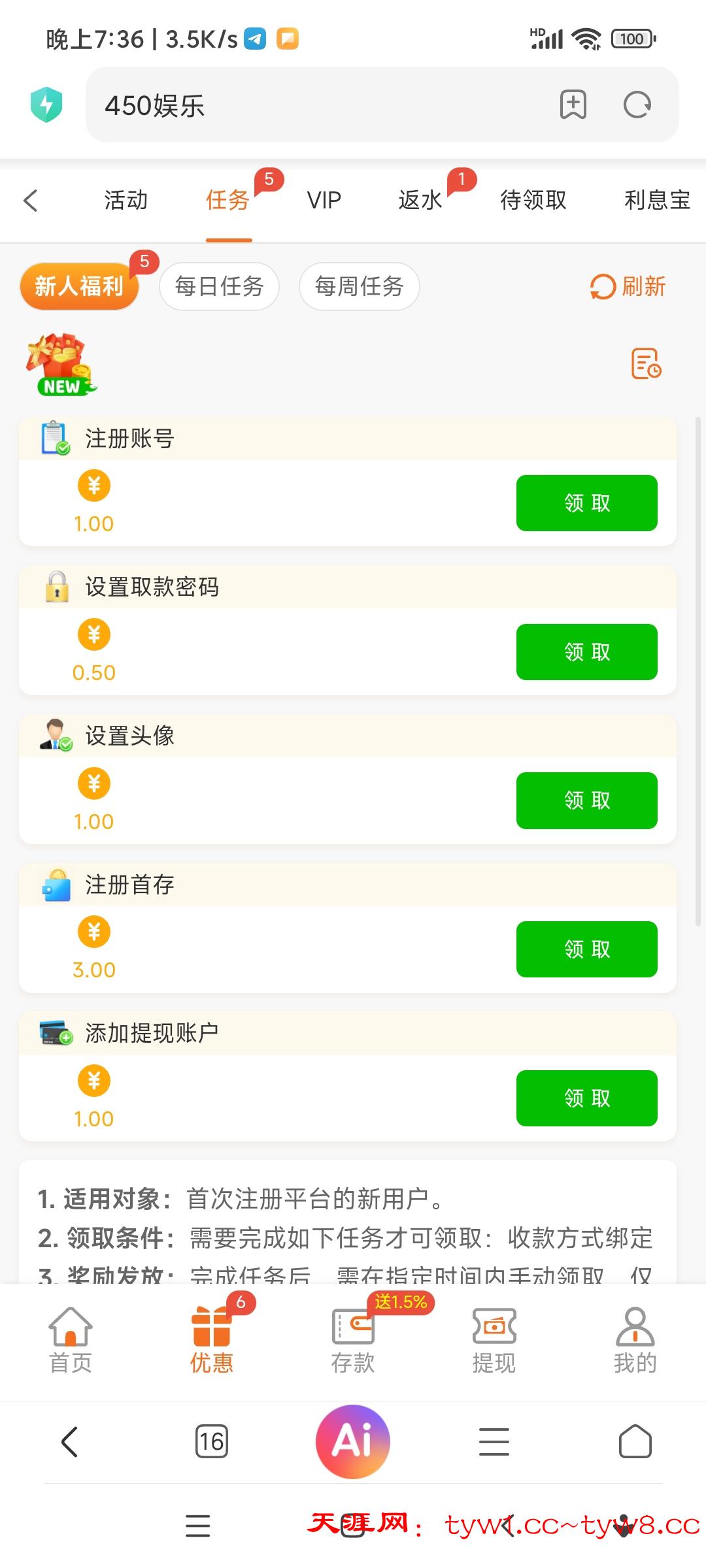Claim the 设置取款密码 reward
This screenshot has width=706, height=1568.
(x=586, y=652)
